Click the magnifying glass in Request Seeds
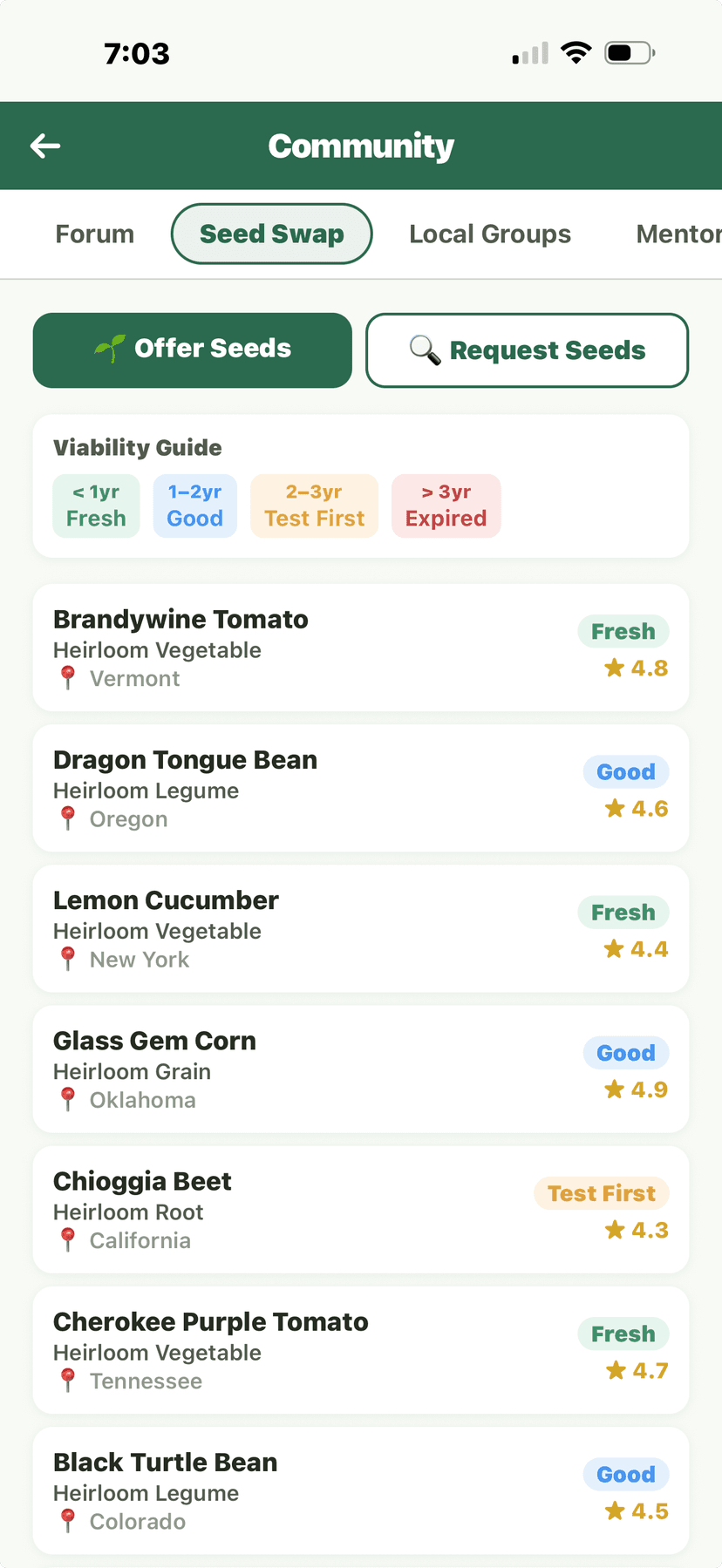The image size is (722, 1568). click(x=425, y=350)
